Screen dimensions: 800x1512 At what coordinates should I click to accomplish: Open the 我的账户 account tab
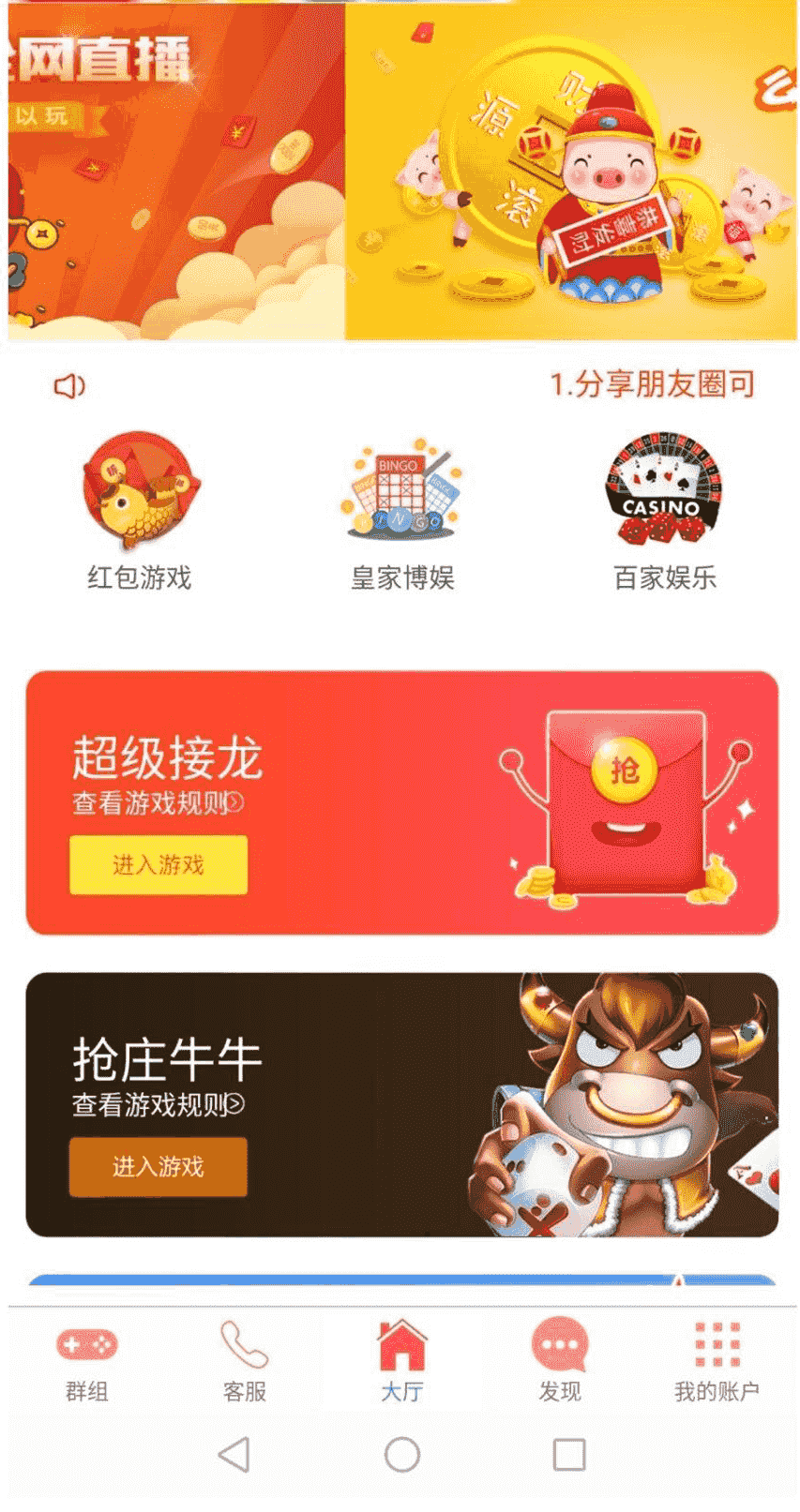click(x=717, y=1363)
